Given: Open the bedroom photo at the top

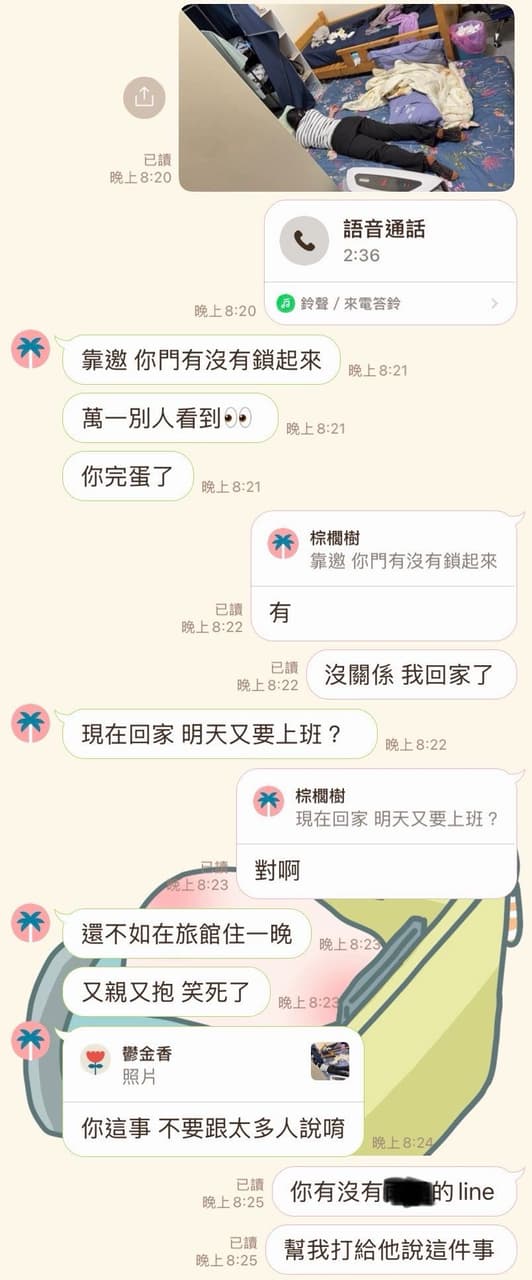Looking at the screenshot, I should [x=348, y=96].
